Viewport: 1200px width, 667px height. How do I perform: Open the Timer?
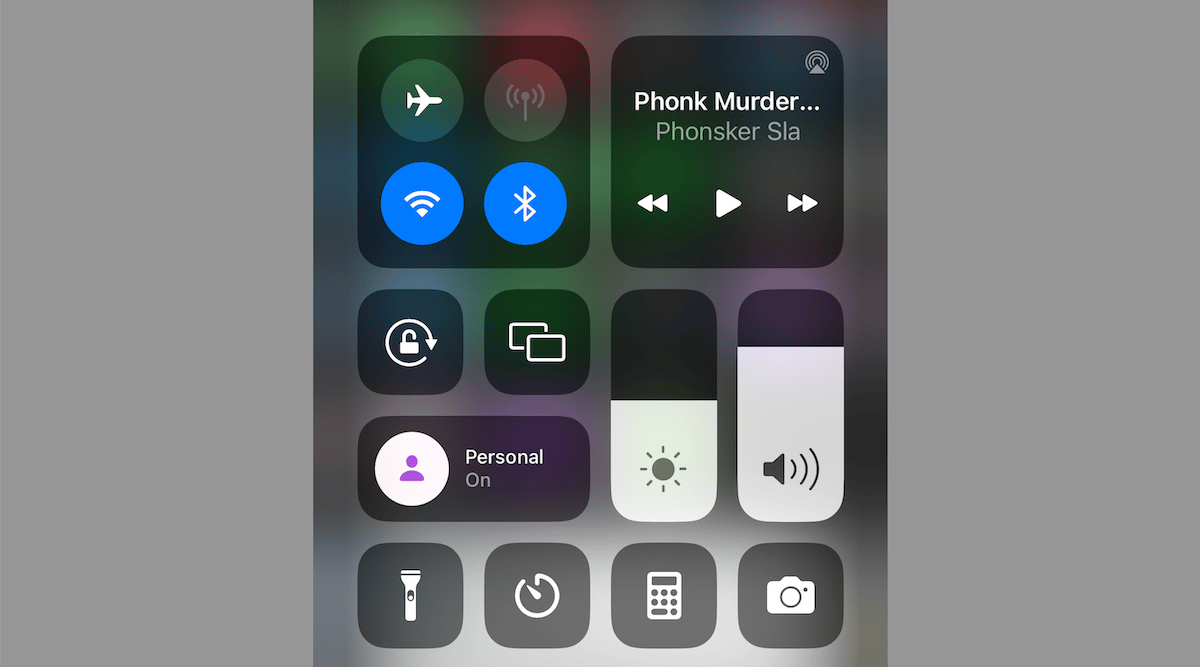pyautogui.click(x=537, y=595)
